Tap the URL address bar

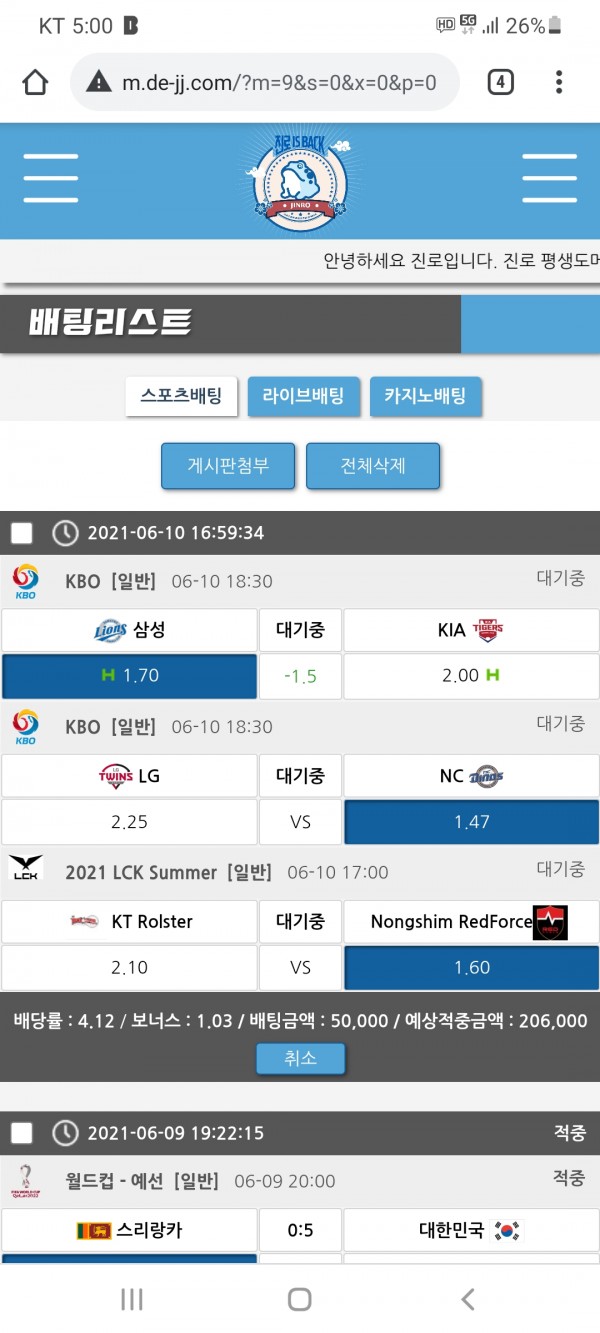click(x=265, y=82)
